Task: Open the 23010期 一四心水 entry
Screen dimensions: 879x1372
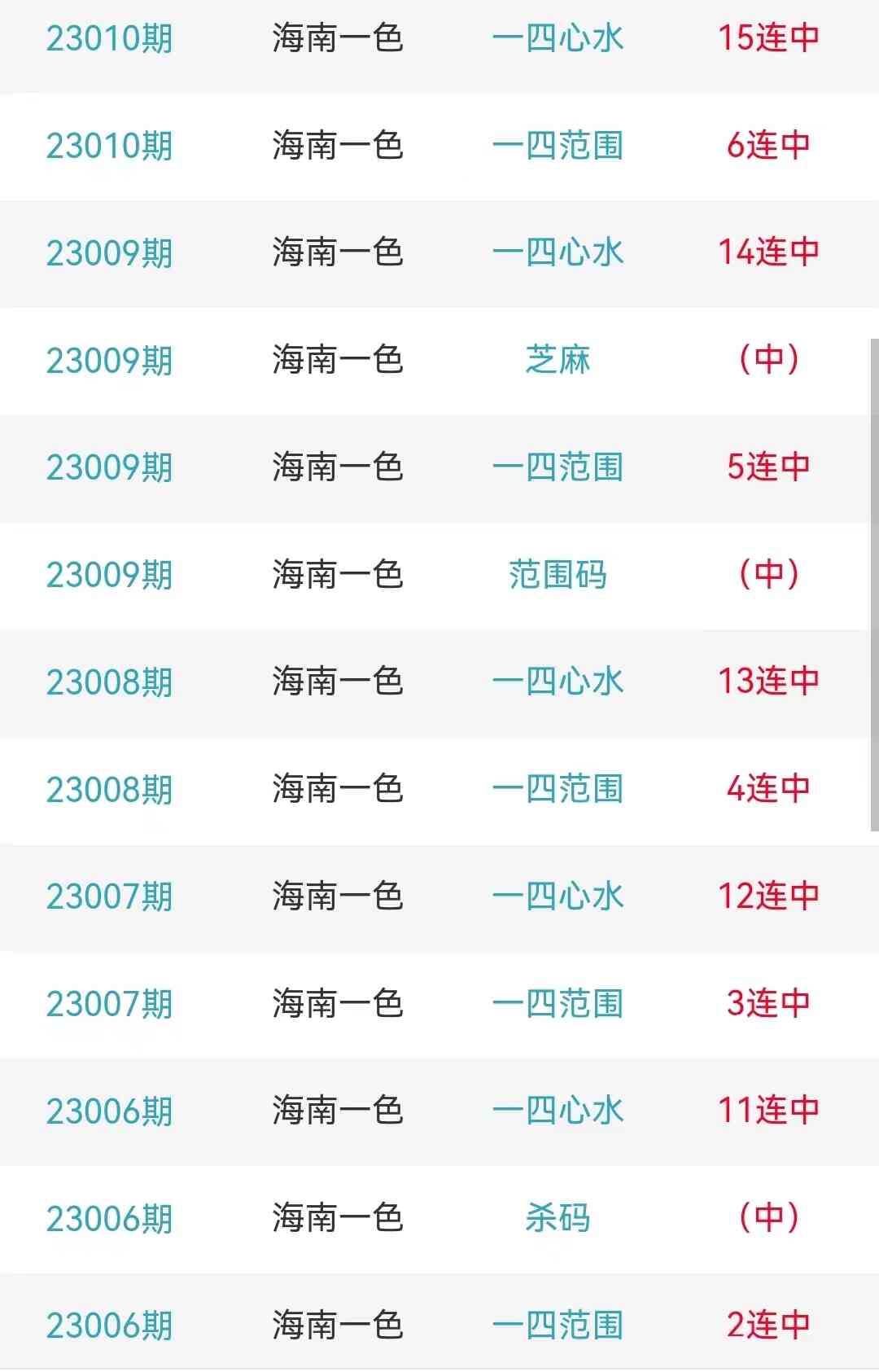Action: point(558,38)
